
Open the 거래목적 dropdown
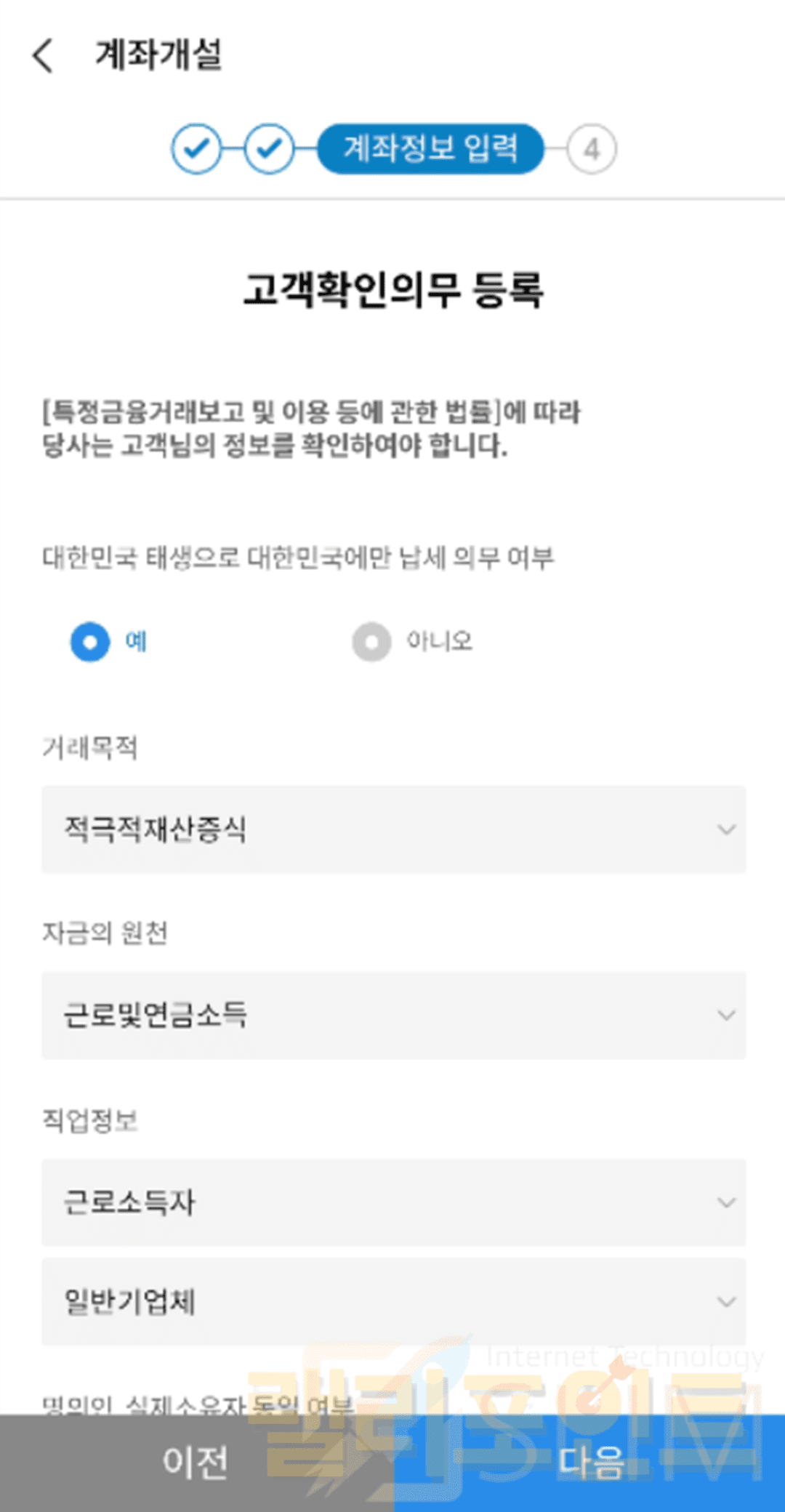393,829
